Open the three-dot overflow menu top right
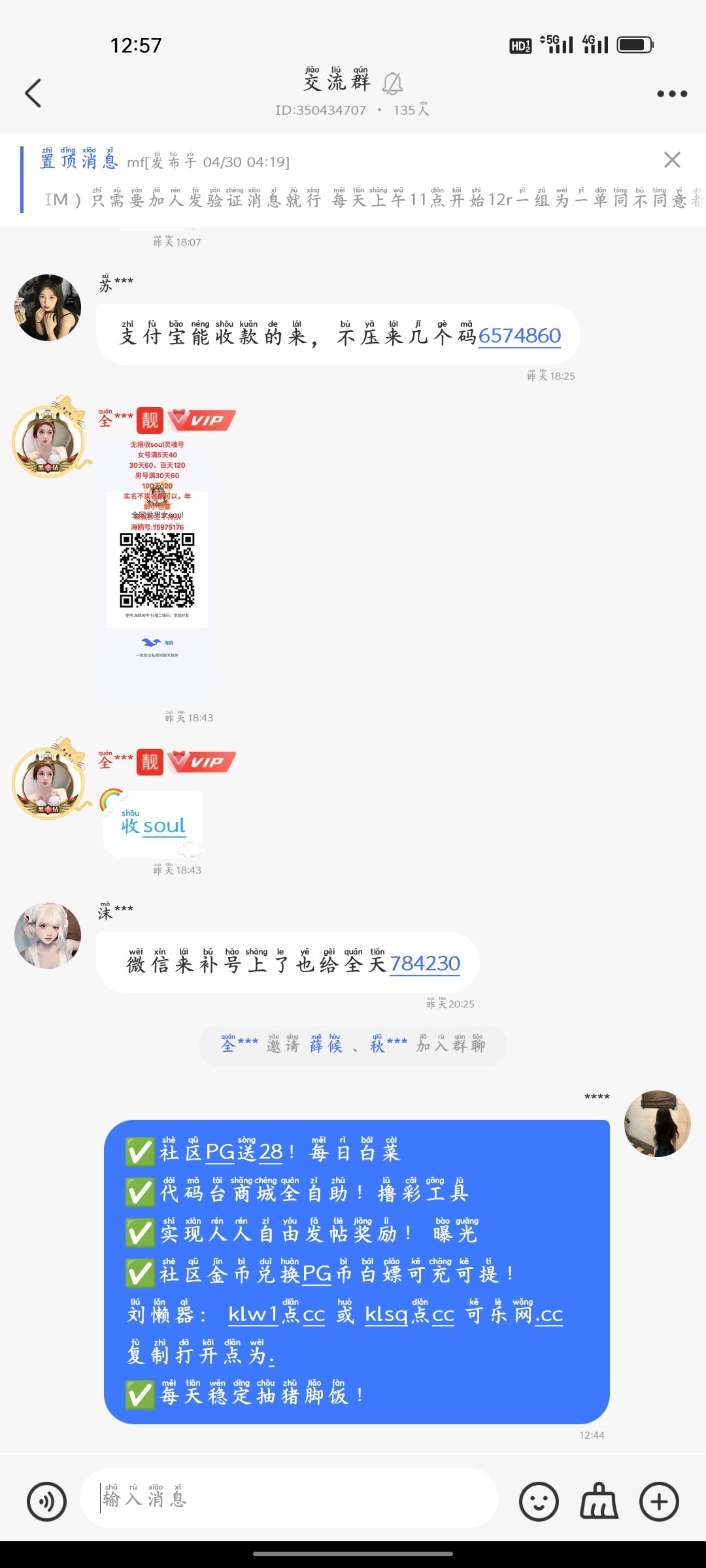 click(667, 93)
